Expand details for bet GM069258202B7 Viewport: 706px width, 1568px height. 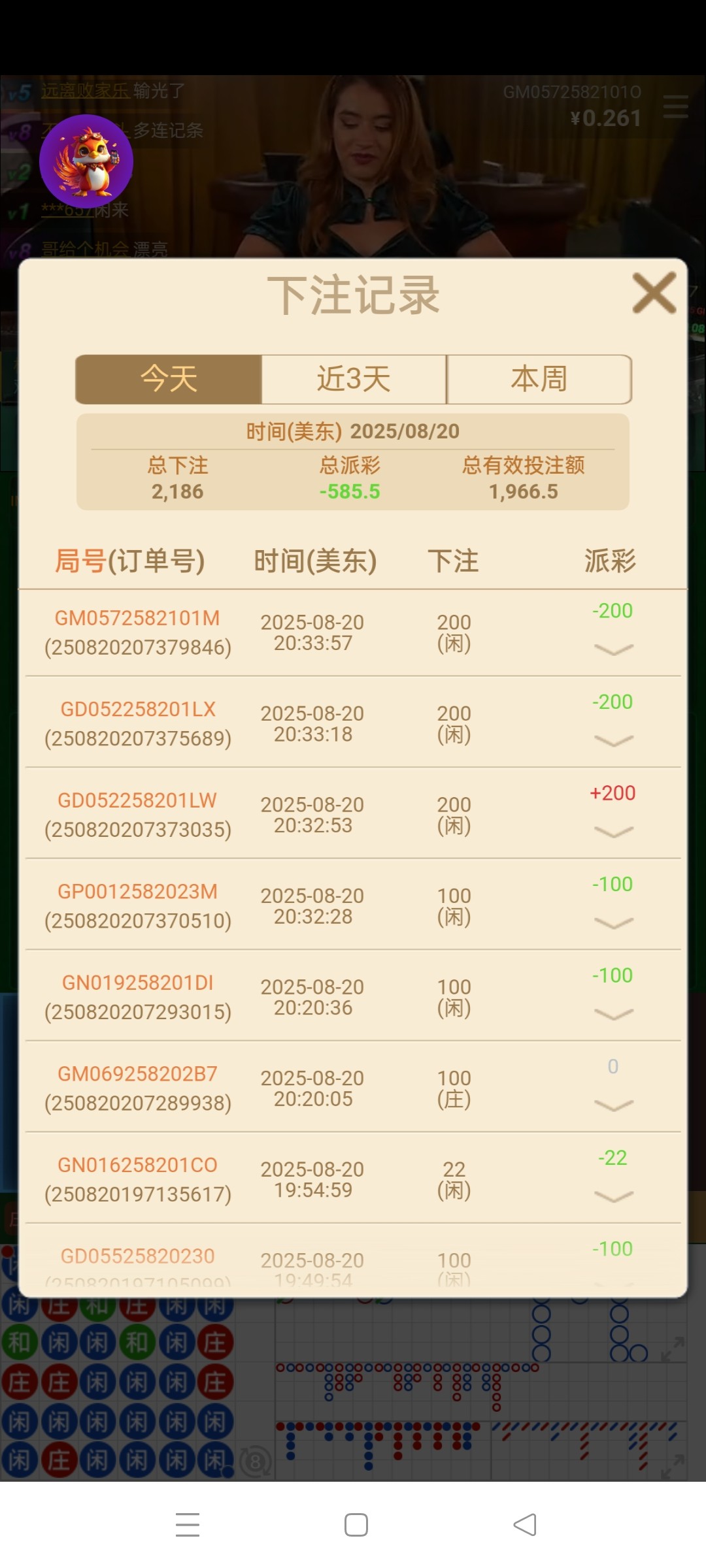pyautogui.click(x=613, y=1105)
